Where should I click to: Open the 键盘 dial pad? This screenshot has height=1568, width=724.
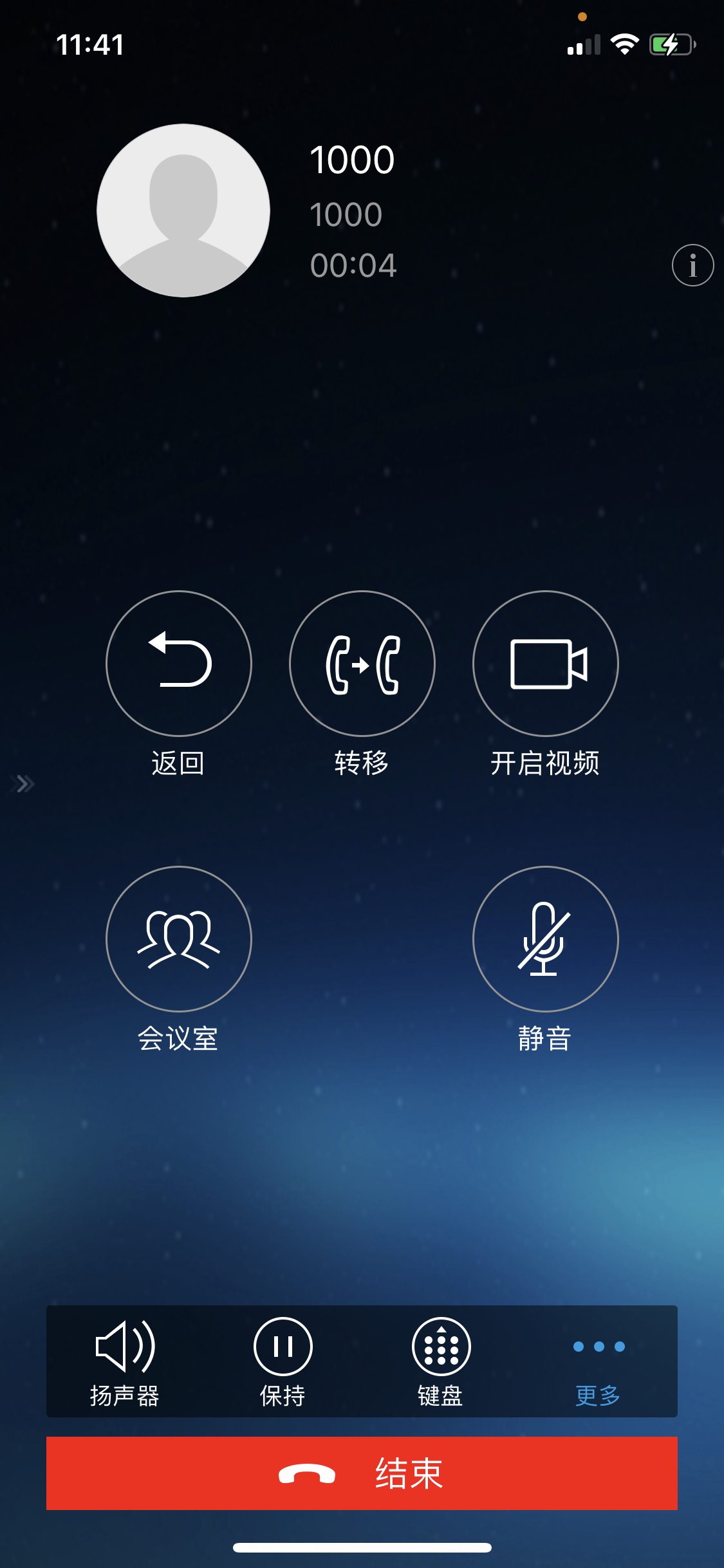point(441,1361)
